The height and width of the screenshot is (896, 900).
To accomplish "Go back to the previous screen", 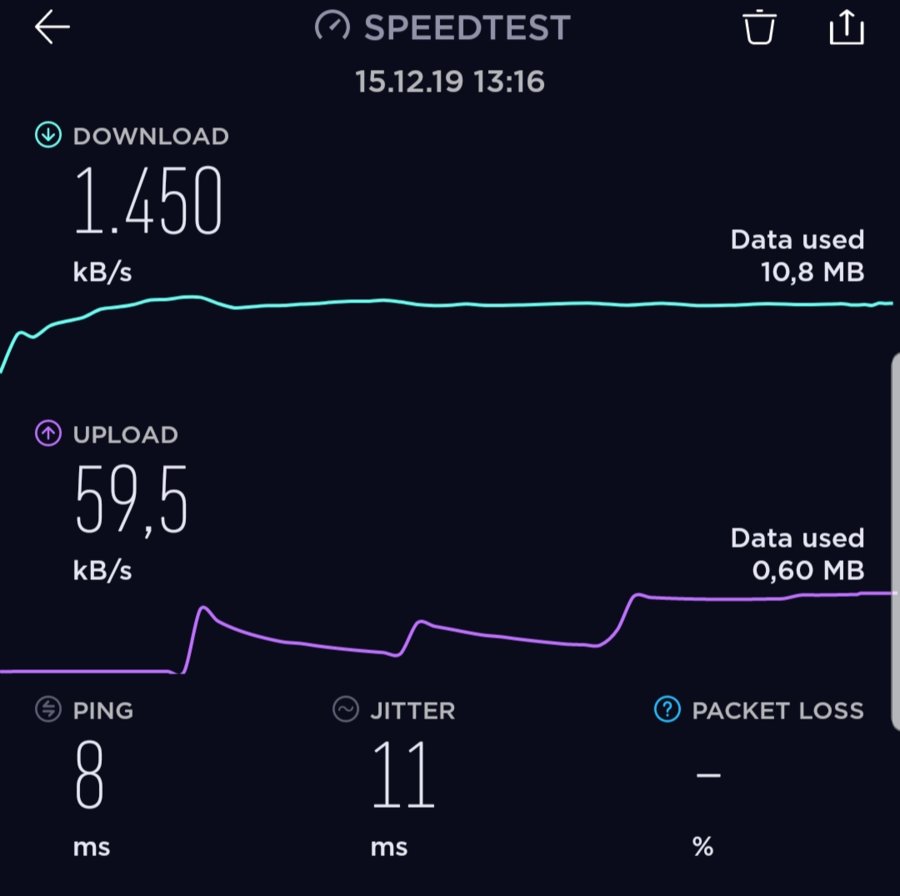I will point(52,28).
